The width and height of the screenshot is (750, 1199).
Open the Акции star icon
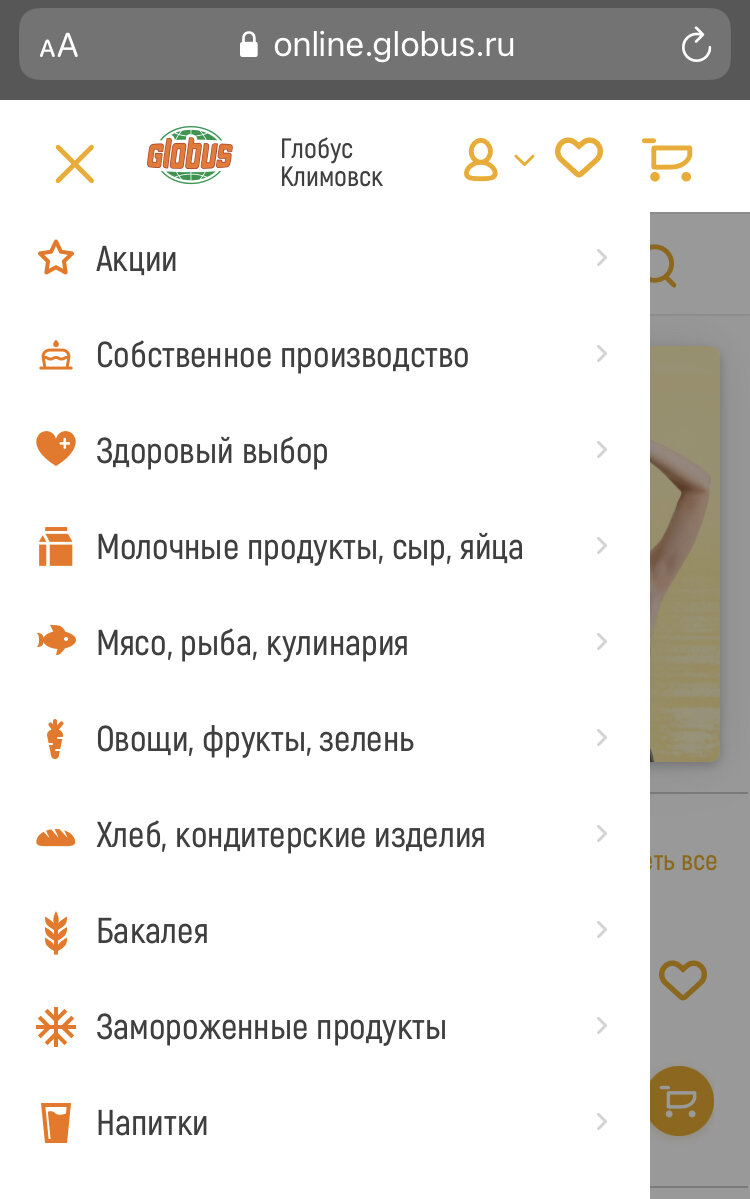[57, 258]
